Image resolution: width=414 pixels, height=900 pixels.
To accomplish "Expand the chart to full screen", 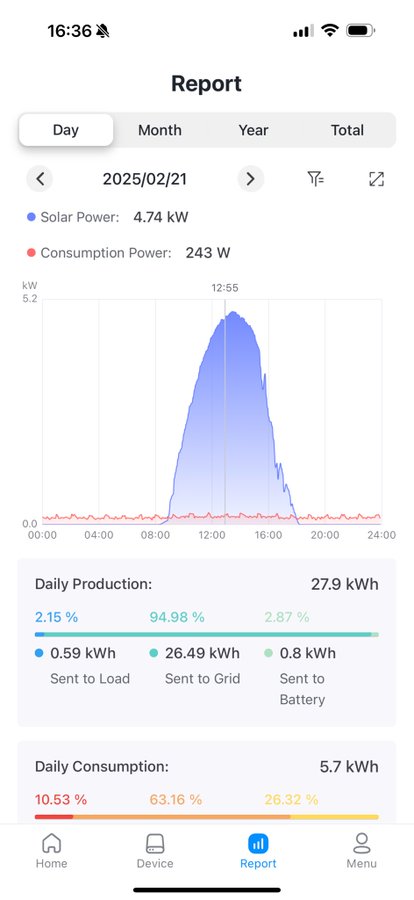I will [x=376, y=179].
